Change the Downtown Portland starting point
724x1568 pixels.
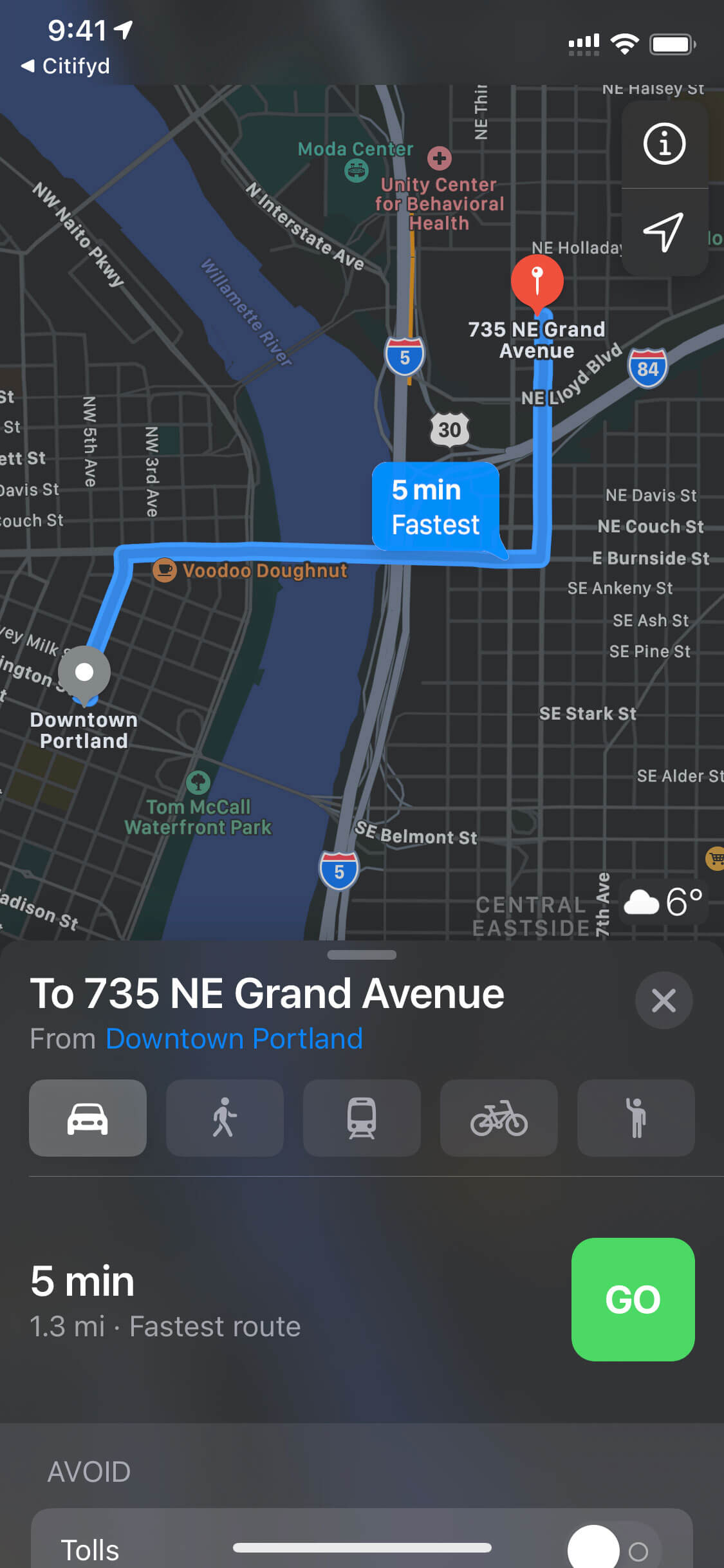point(234,1039)
